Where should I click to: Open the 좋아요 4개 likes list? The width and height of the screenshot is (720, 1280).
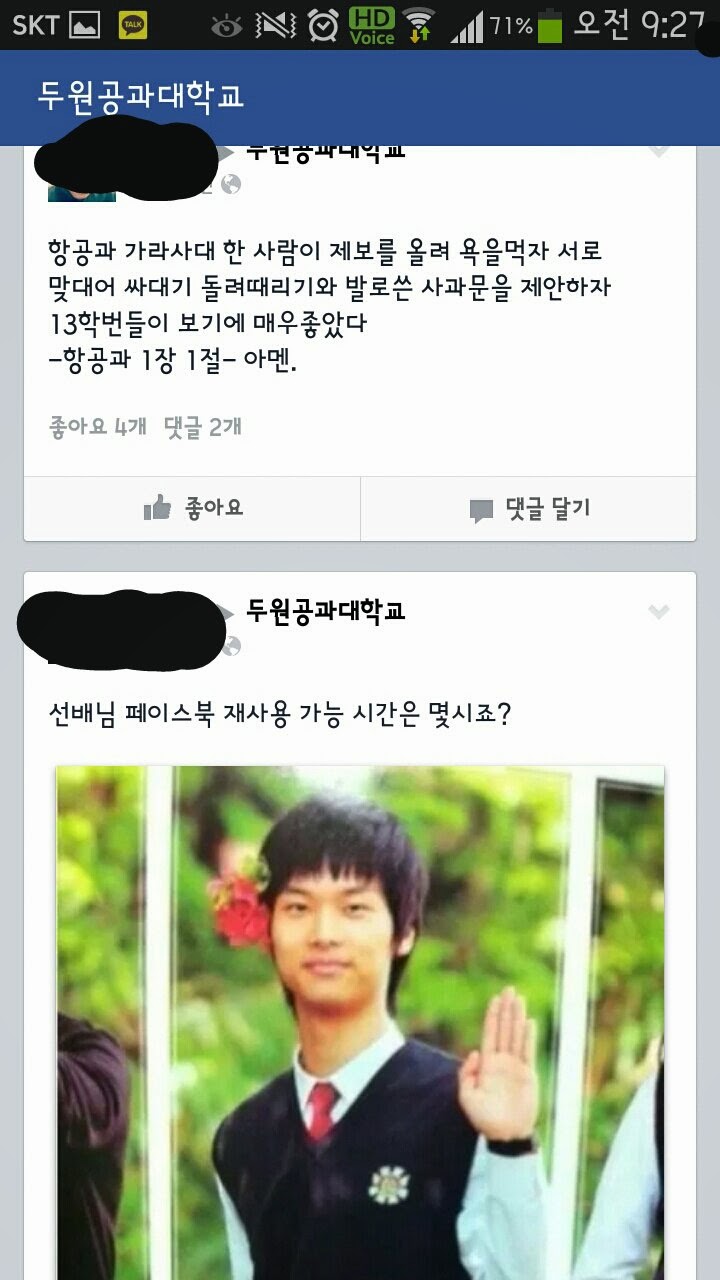point(97,427)
